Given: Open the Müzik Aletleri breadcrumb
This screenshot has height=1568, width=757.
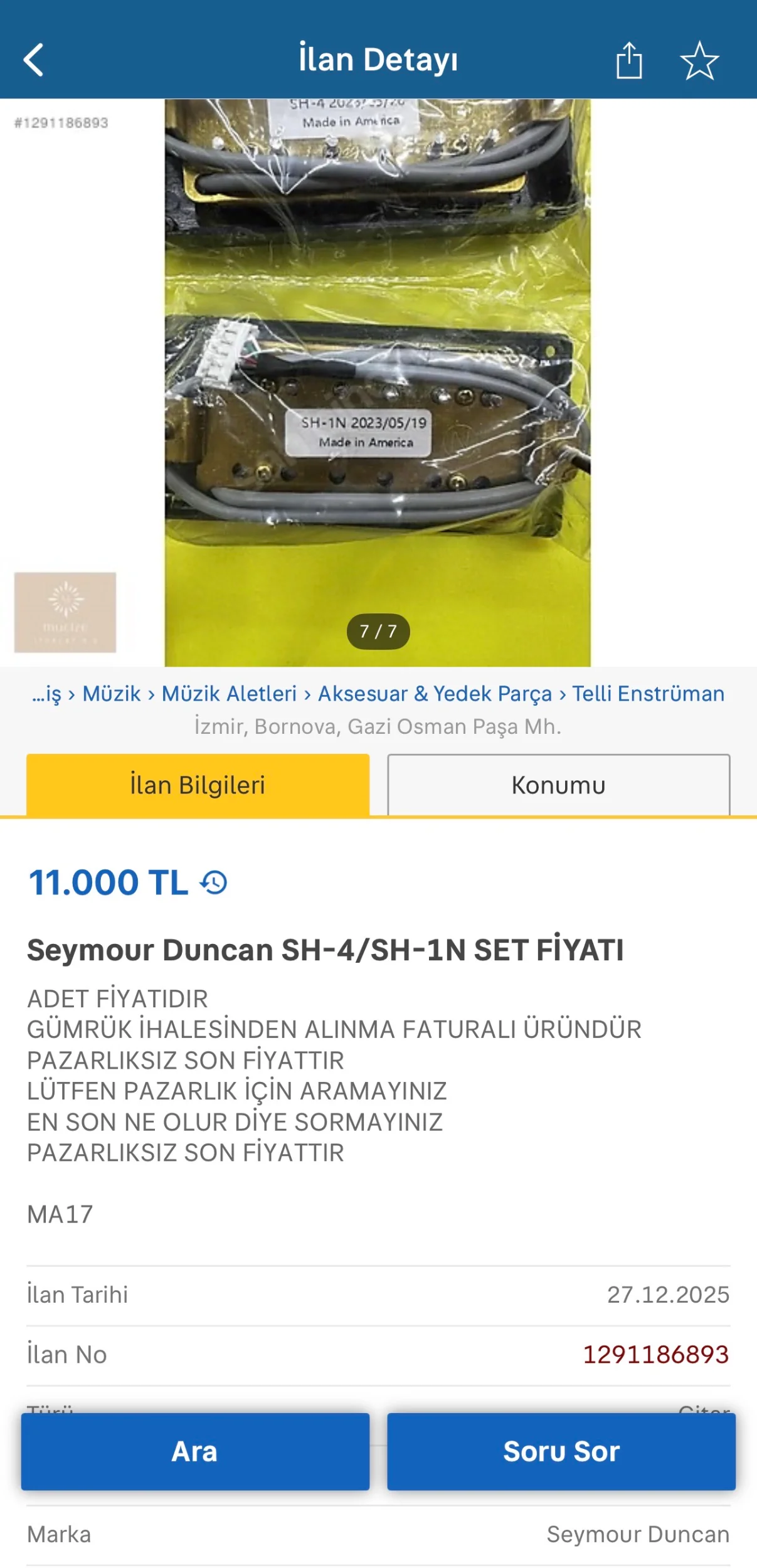Looking at the screenshot, I should [x=229, y=694].
